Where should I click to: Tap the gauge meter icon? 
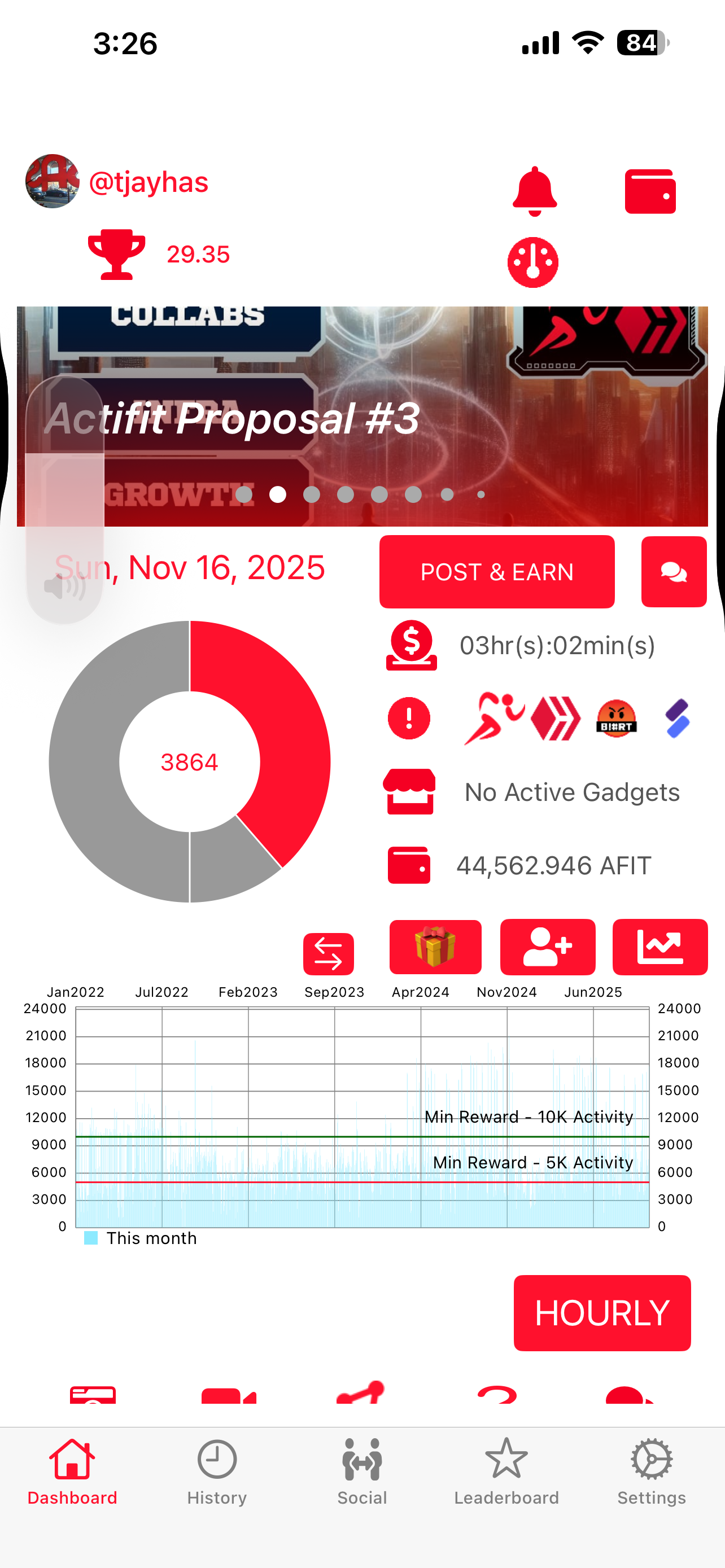point(532,262)
